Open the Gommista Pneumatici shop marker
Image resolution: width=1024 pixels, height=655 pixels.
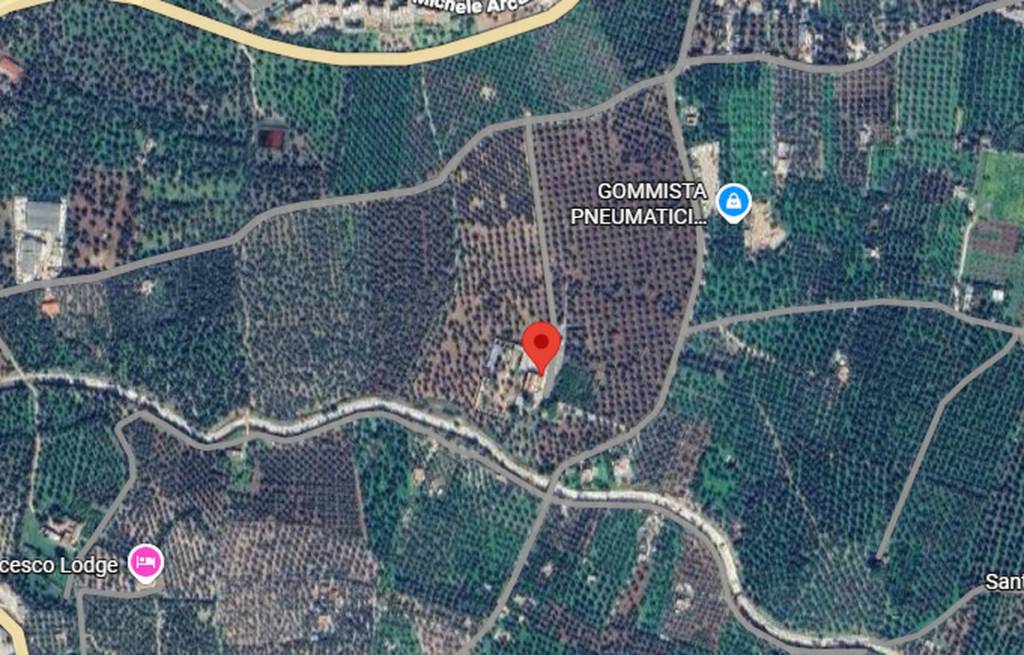[x=734, y=203]
